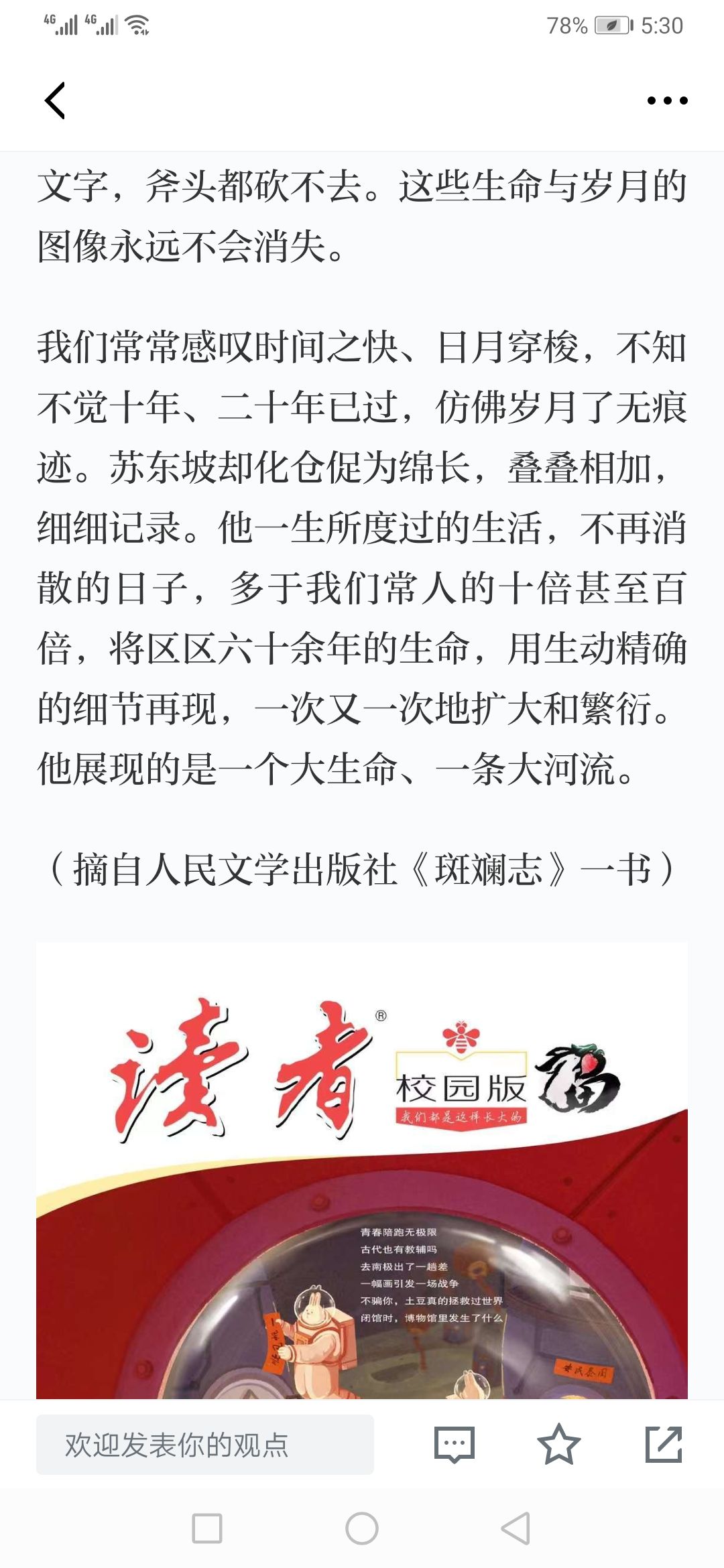
Task: Open the comments speech-bubble icon
Action: 455,1445
